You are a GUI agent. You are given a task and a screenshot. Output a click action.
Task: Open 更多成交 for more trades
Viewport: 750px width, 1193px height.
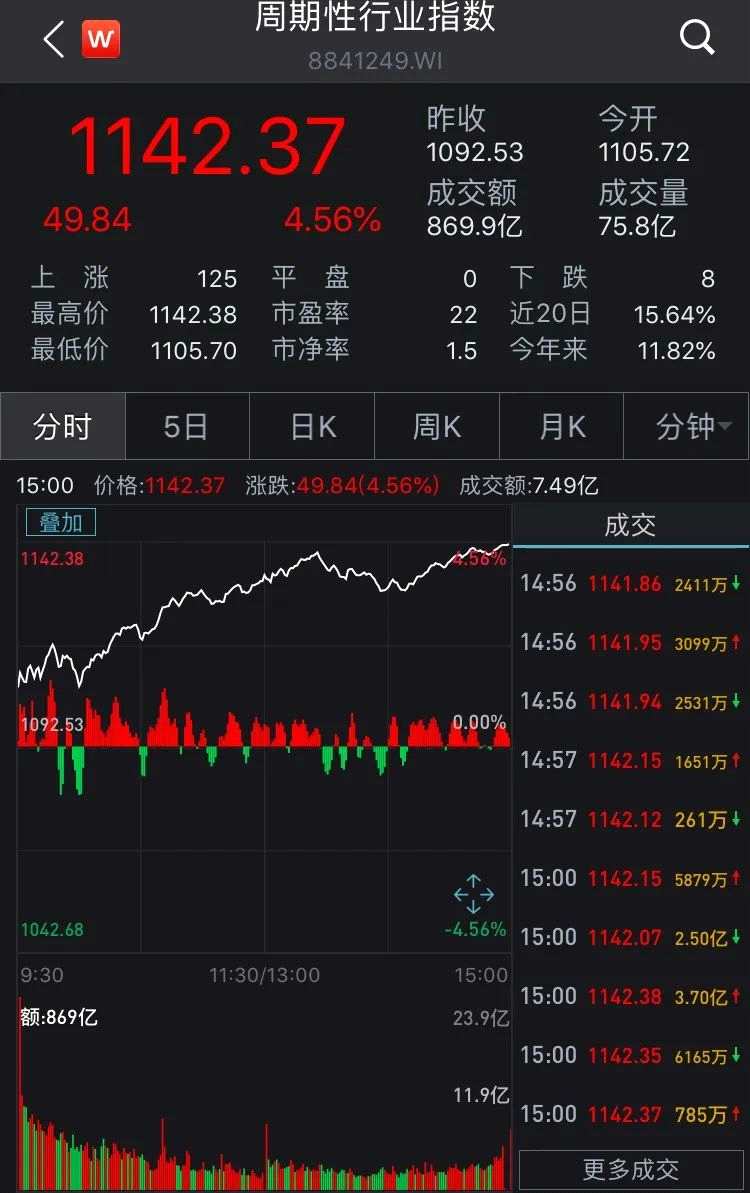(631, 1170)
